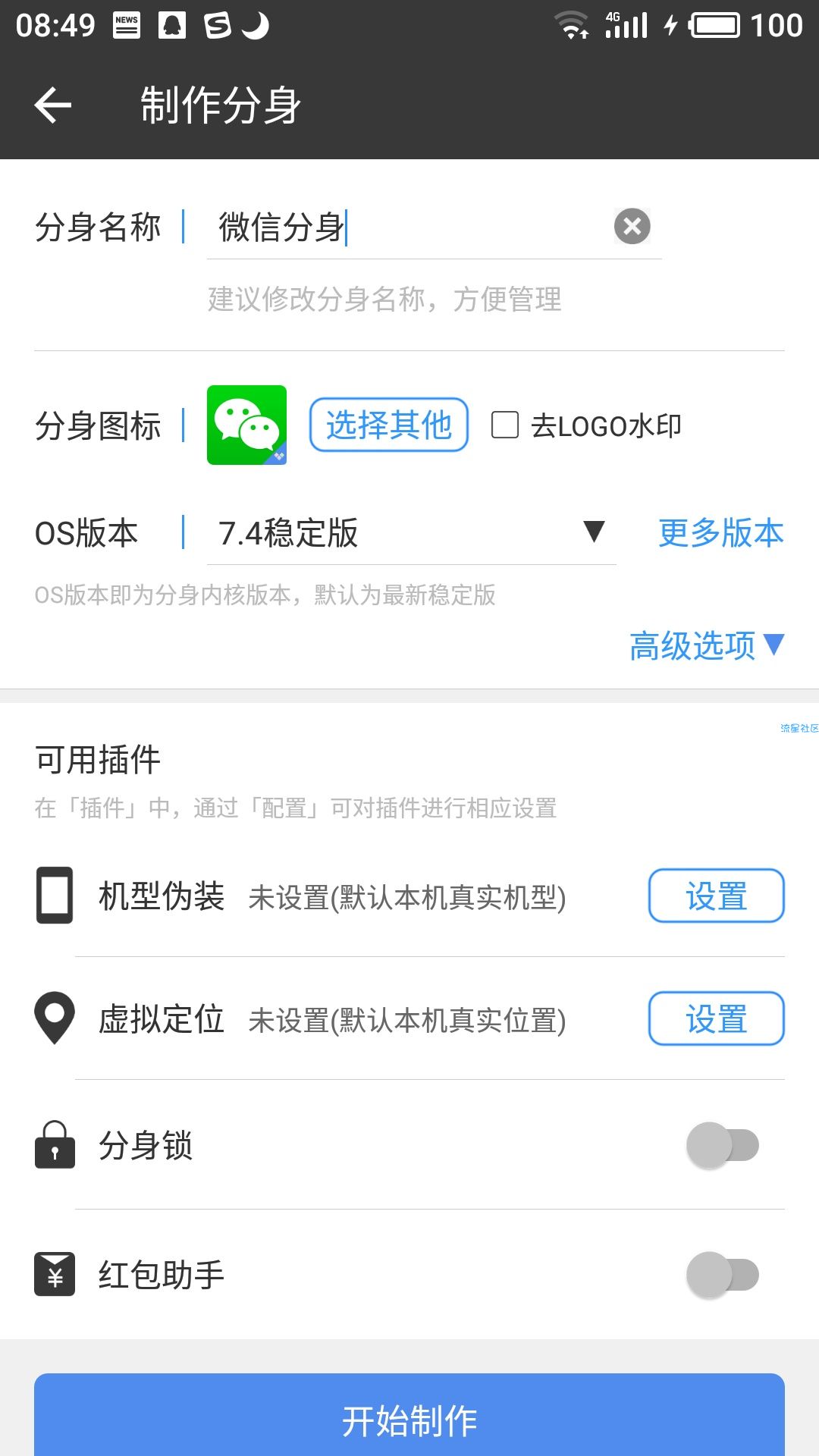819x1456 pixels.
Task: Clear the 分身名称 text field
Action: click(x=632, y=226)
